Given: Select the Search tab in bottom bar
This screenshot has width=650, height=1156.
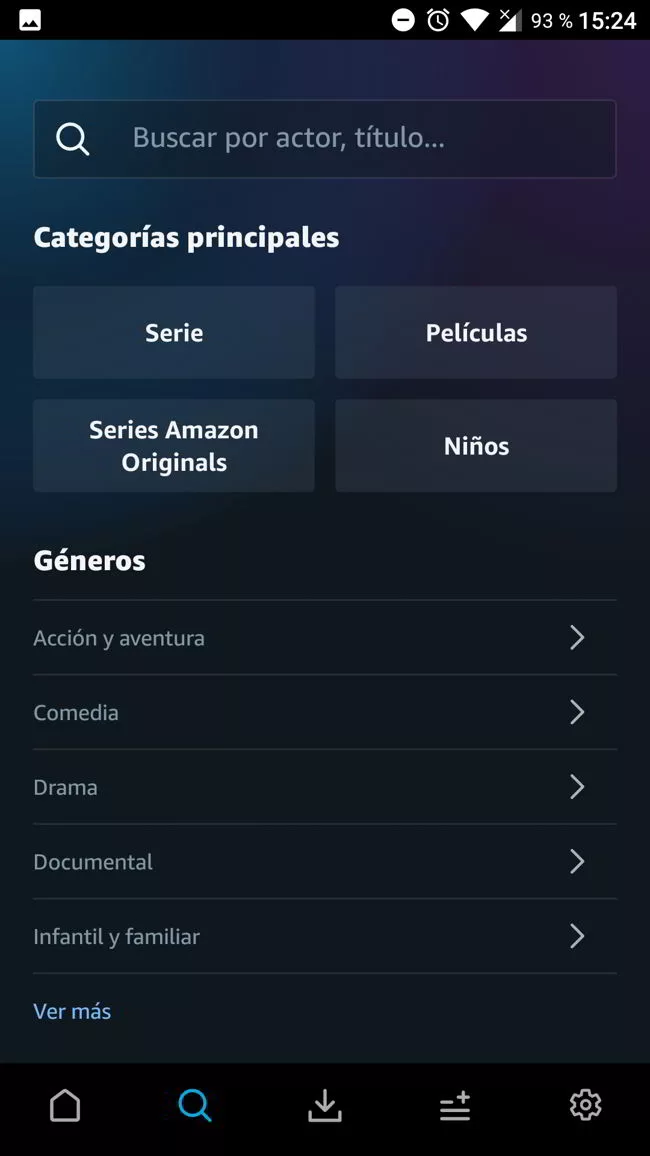Looking at the screenshot, I should [x=195, y=1105].
